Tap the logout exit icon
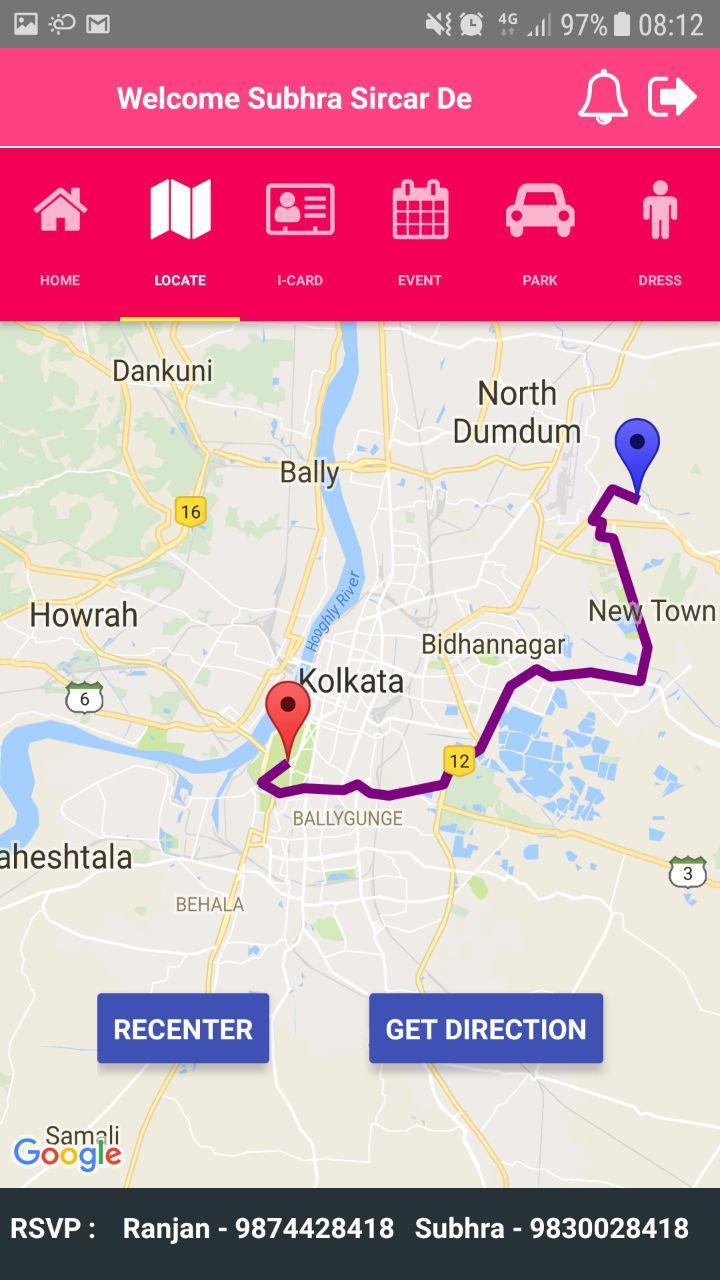Image resolution: width=720 pixels, height=1280 pixels. 672,97
